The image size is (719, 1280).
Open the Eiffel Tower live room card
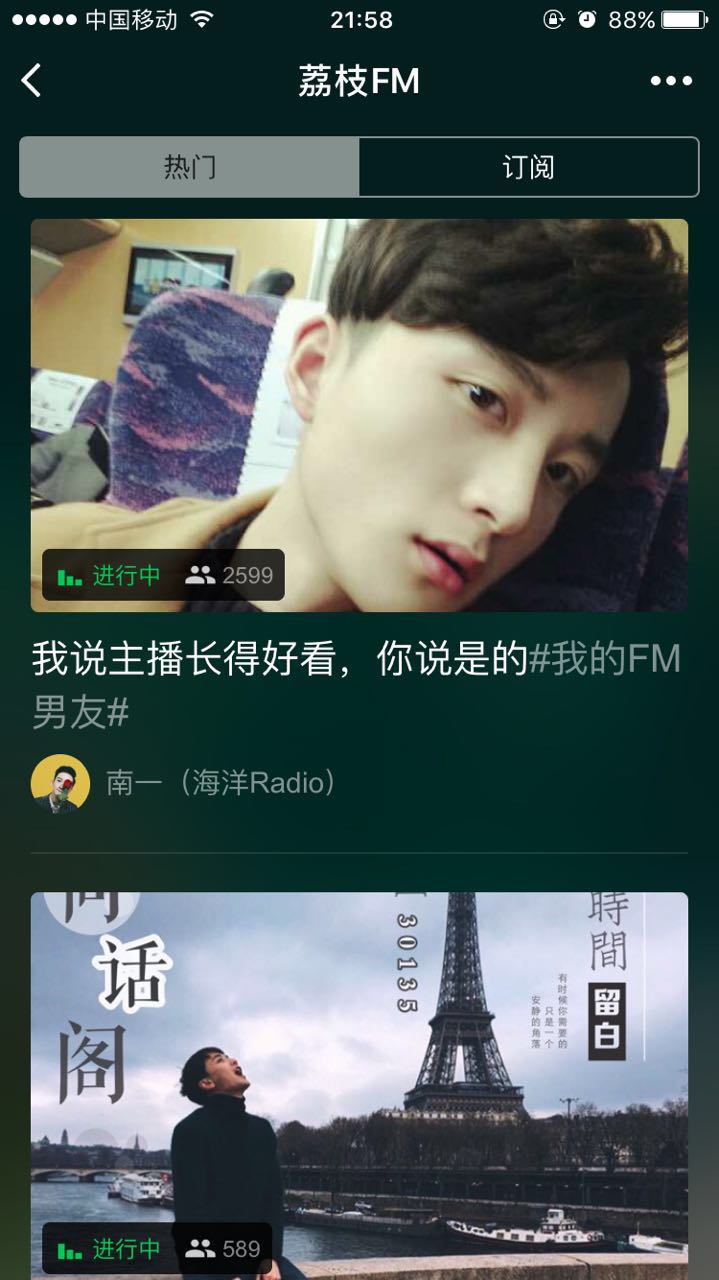pyautogui.click(x=359, y=1086)
